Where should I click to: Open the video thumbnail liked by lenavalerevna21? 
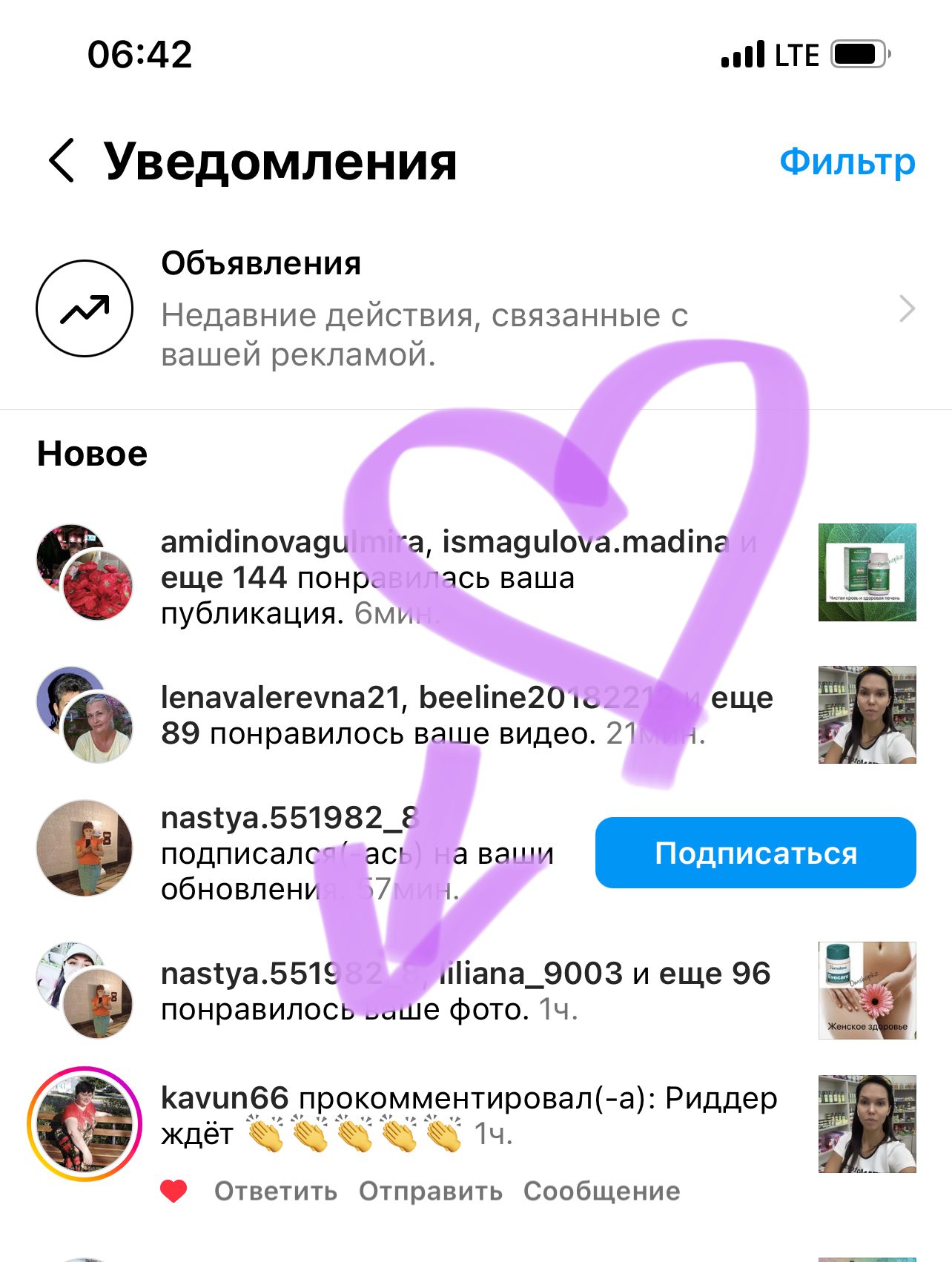(x=866, y=715)
